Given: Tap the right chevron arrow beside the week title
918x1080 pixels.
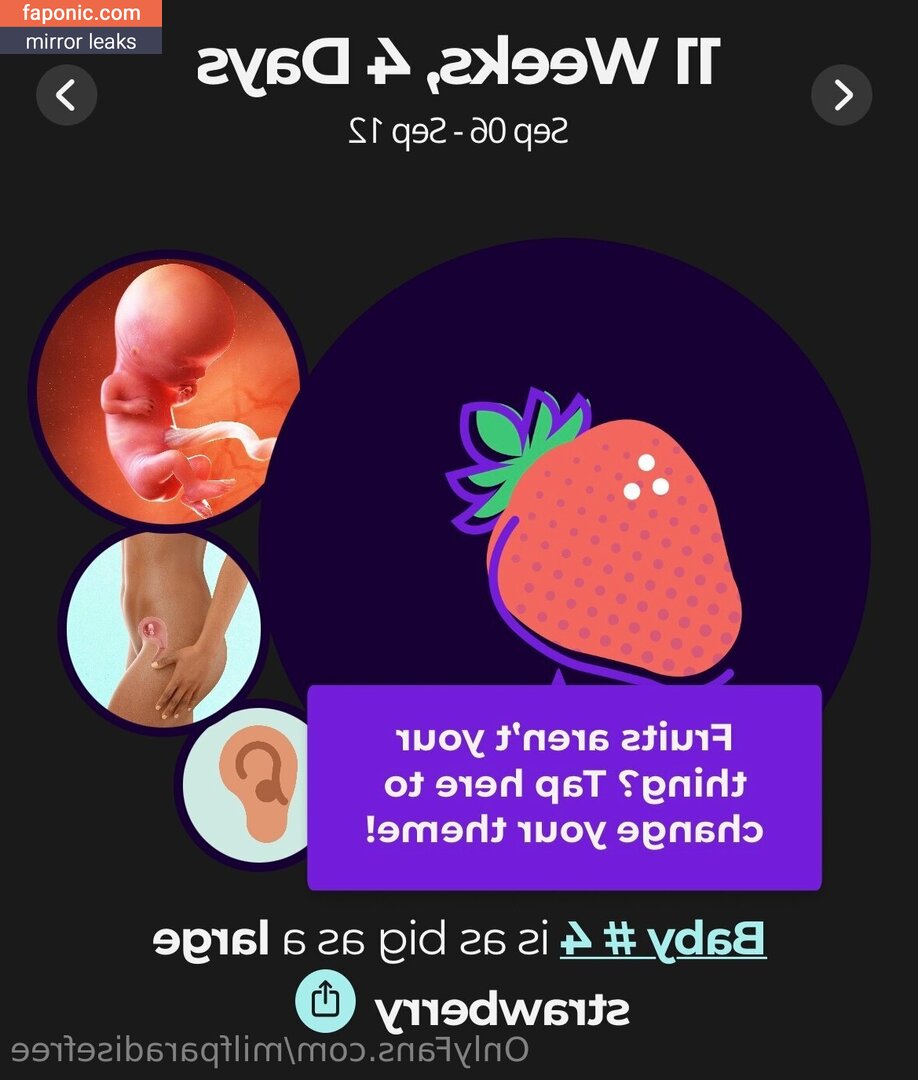Looking at the screenshot, I should 842,95.
